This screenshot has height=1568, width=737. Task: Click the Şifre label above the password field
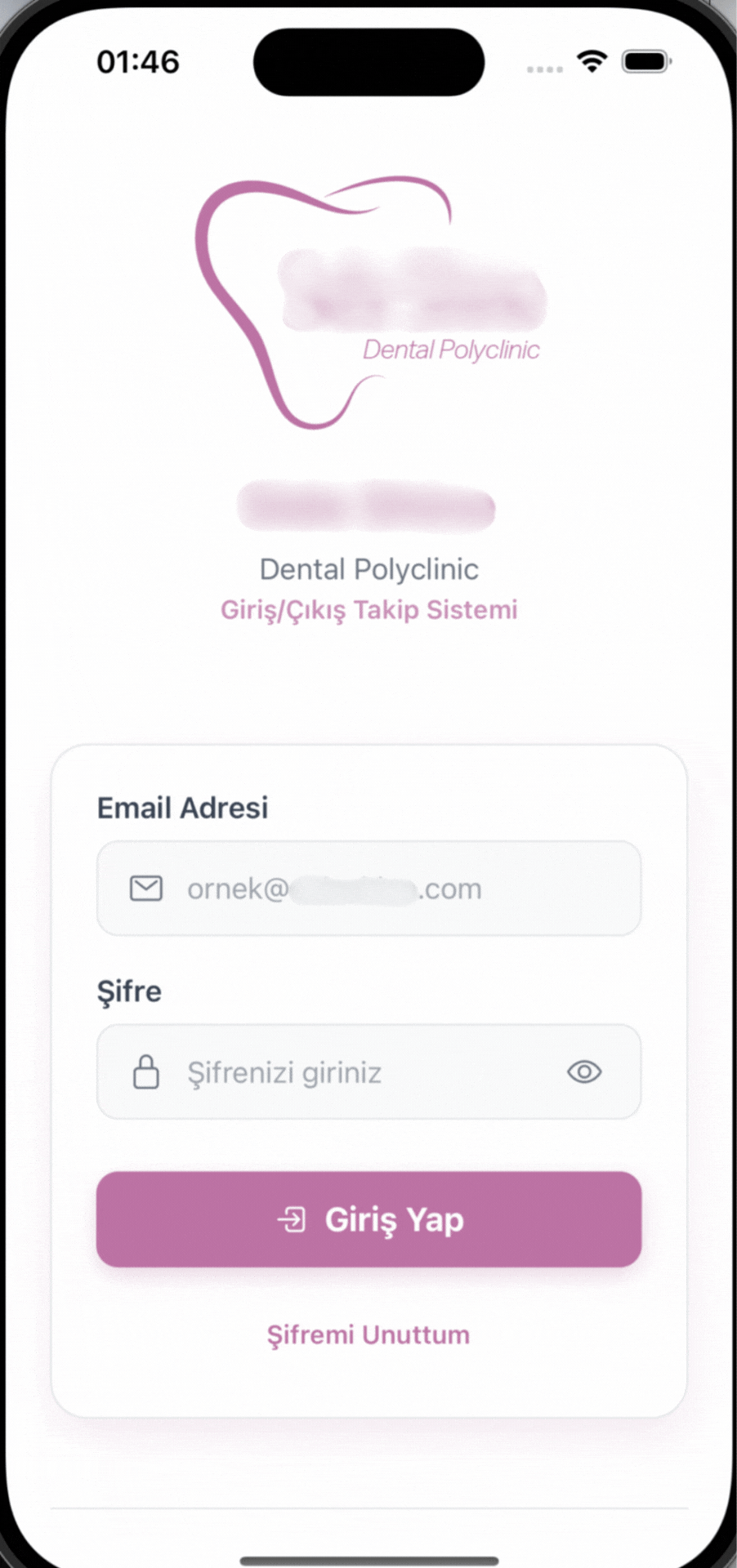pyautogui.click(x=128, y=991)
